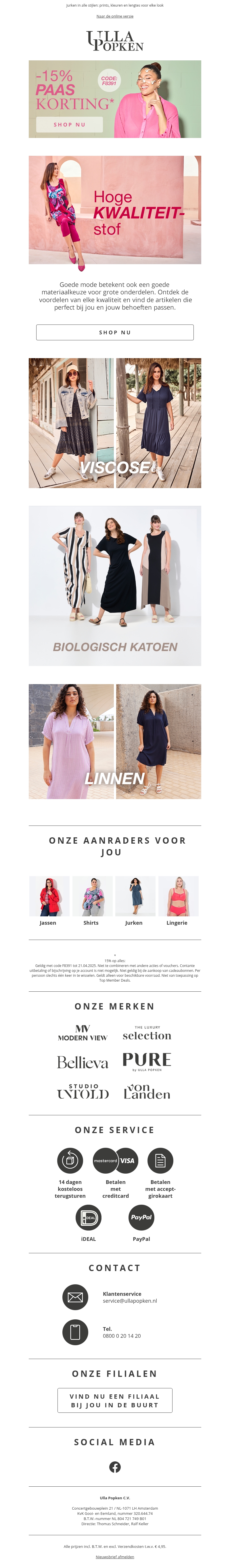Open the Facebook social media icon

[x=114, y=1466]
